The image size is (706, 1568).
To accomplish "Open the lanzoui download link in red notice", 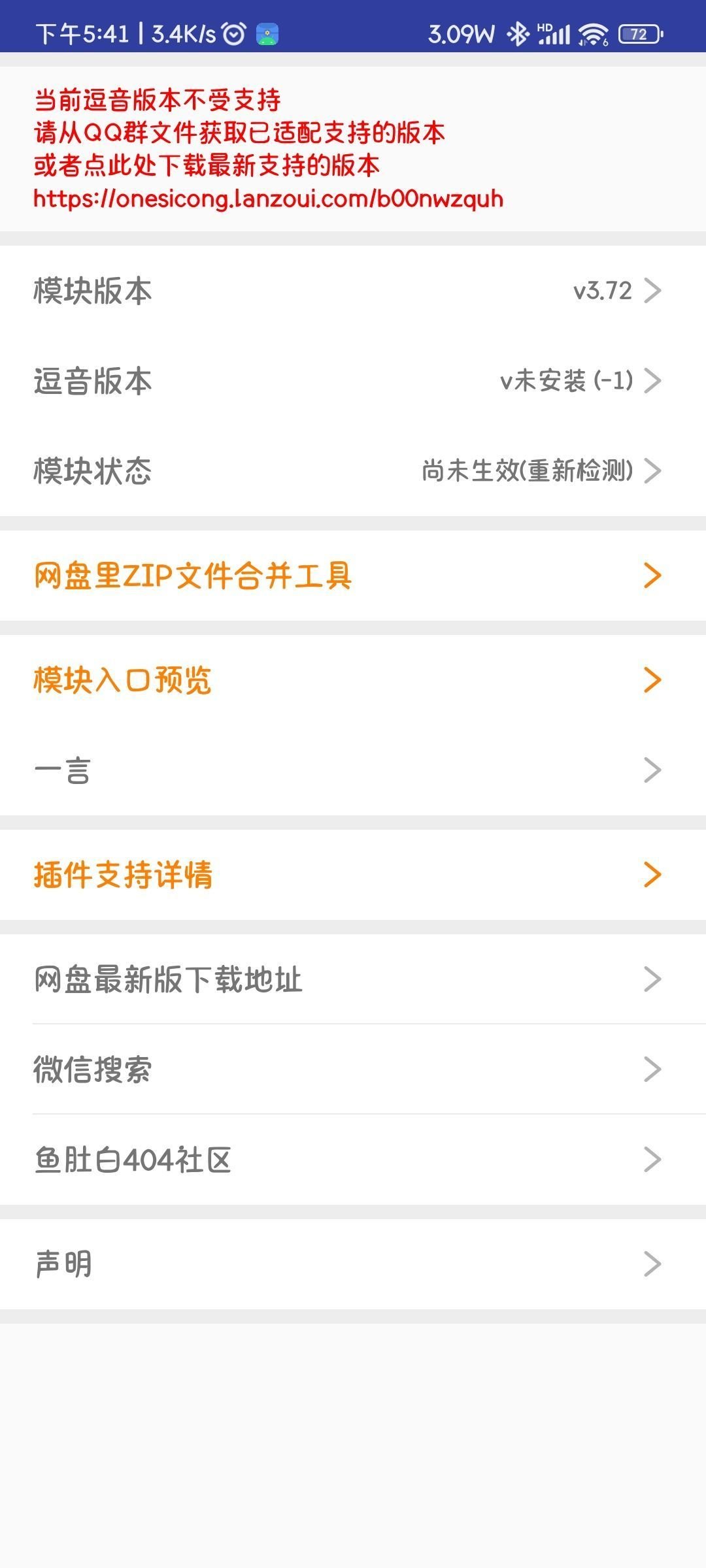I will 268,199.
